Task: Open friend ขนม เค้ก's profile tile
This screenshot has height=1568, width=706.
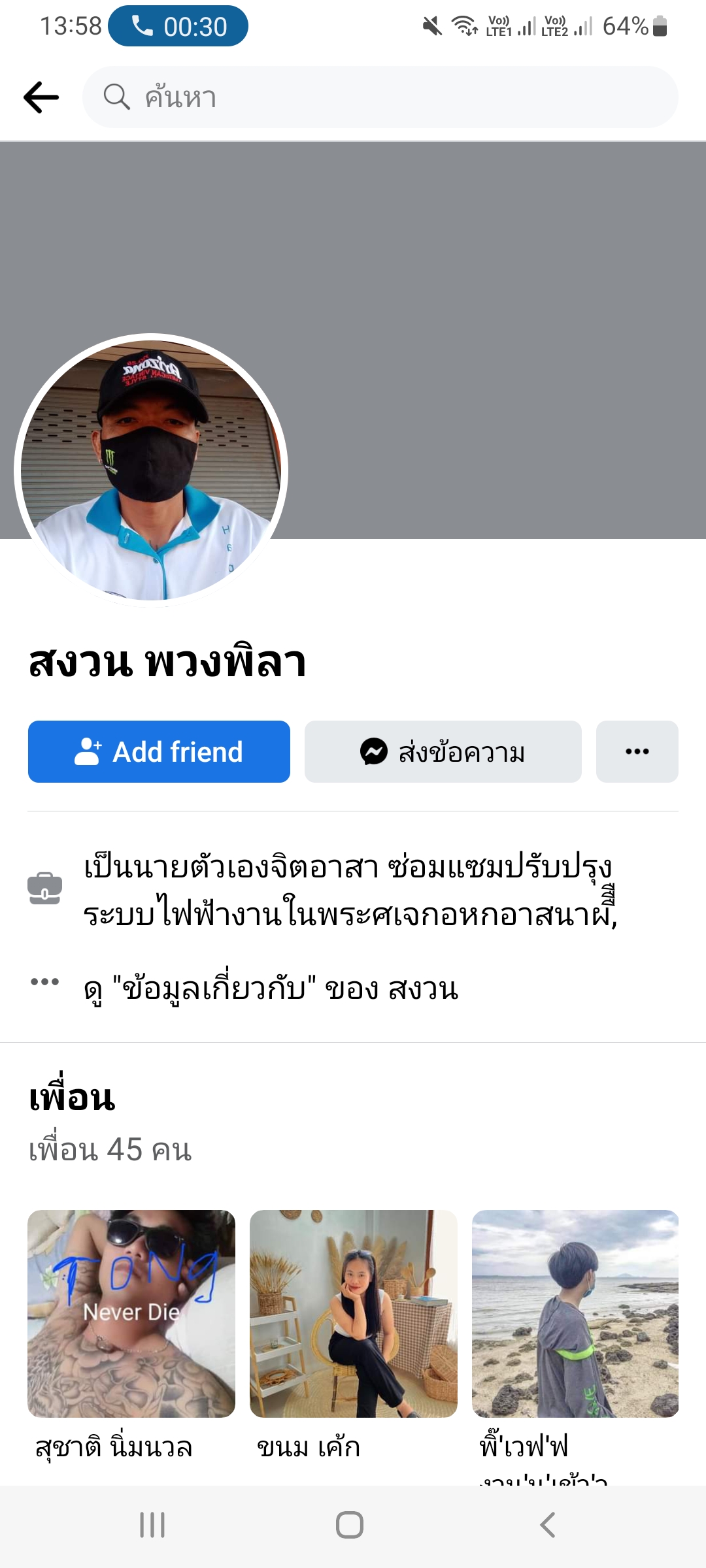Action: point(353,1313)
